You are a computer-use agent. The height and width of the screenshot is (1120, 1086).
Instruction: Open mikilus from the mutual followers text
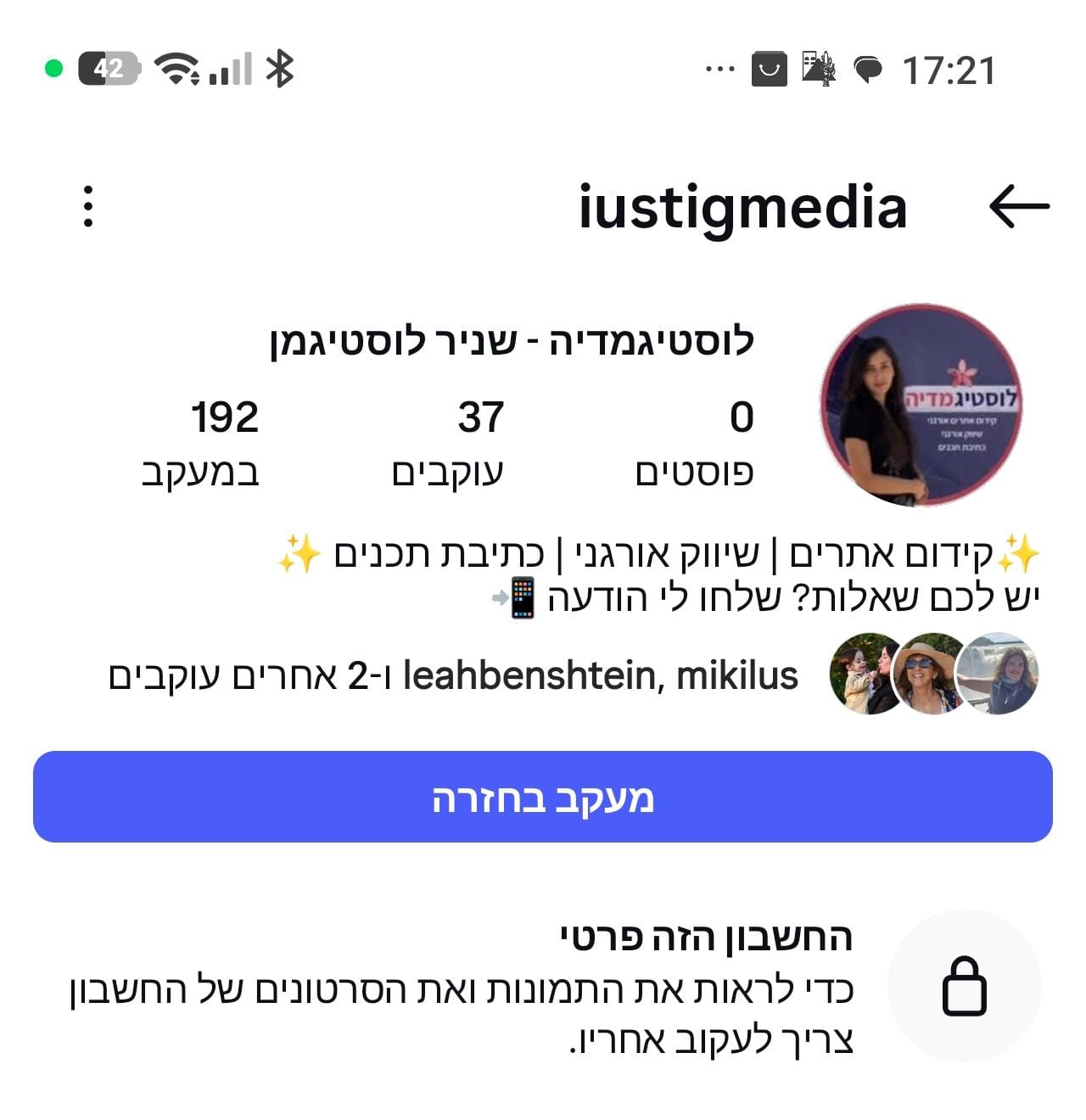pyautogui.click(x=733, y=675)
